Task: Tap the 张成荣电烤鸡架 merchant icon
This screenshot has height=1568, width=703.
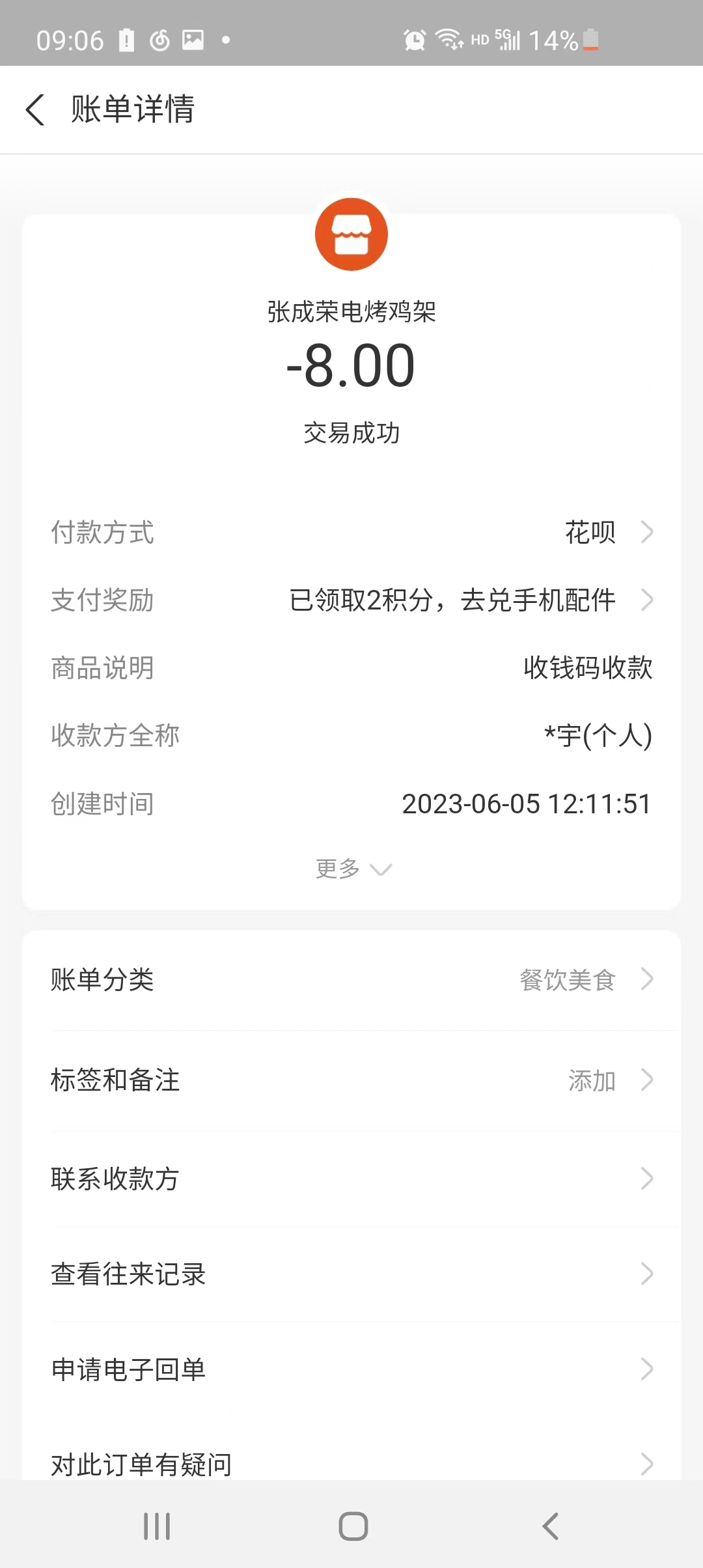Action: pos(351,234)
